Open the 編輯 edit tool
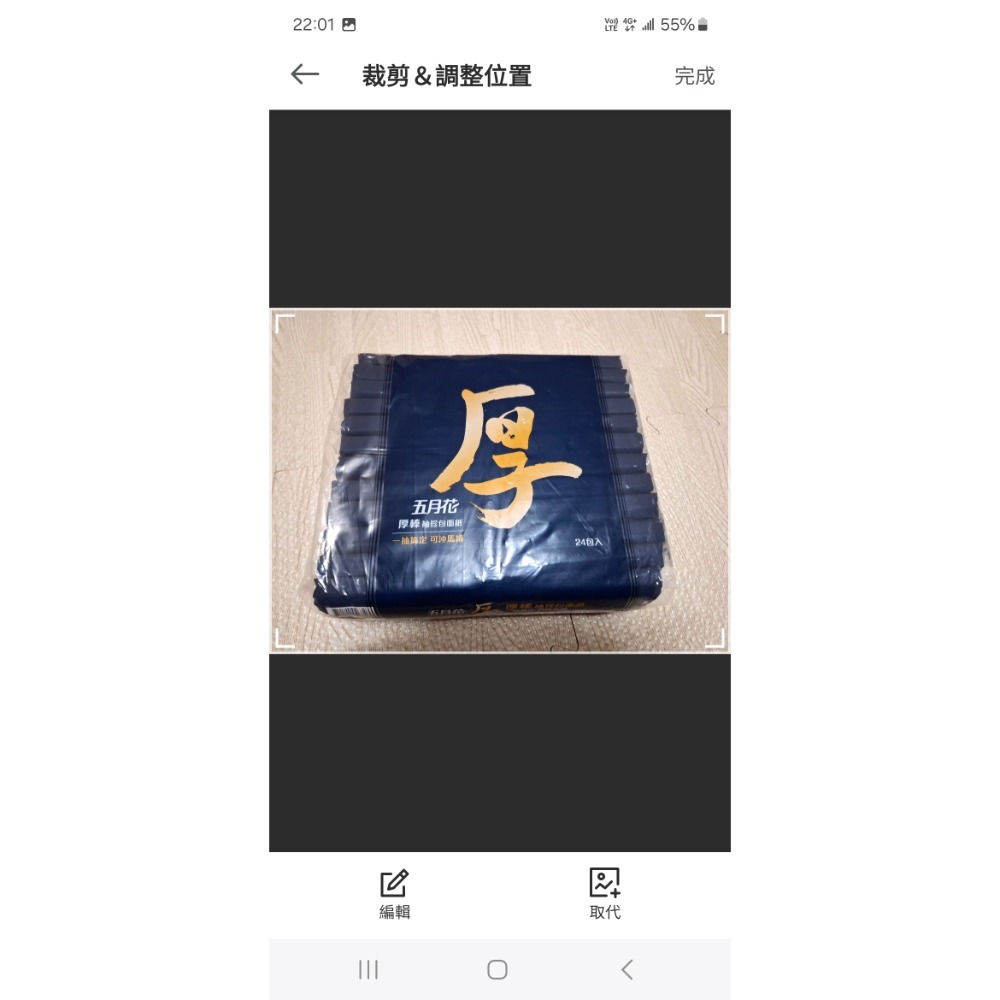The image size is (1000, 1000). [394, 894]
